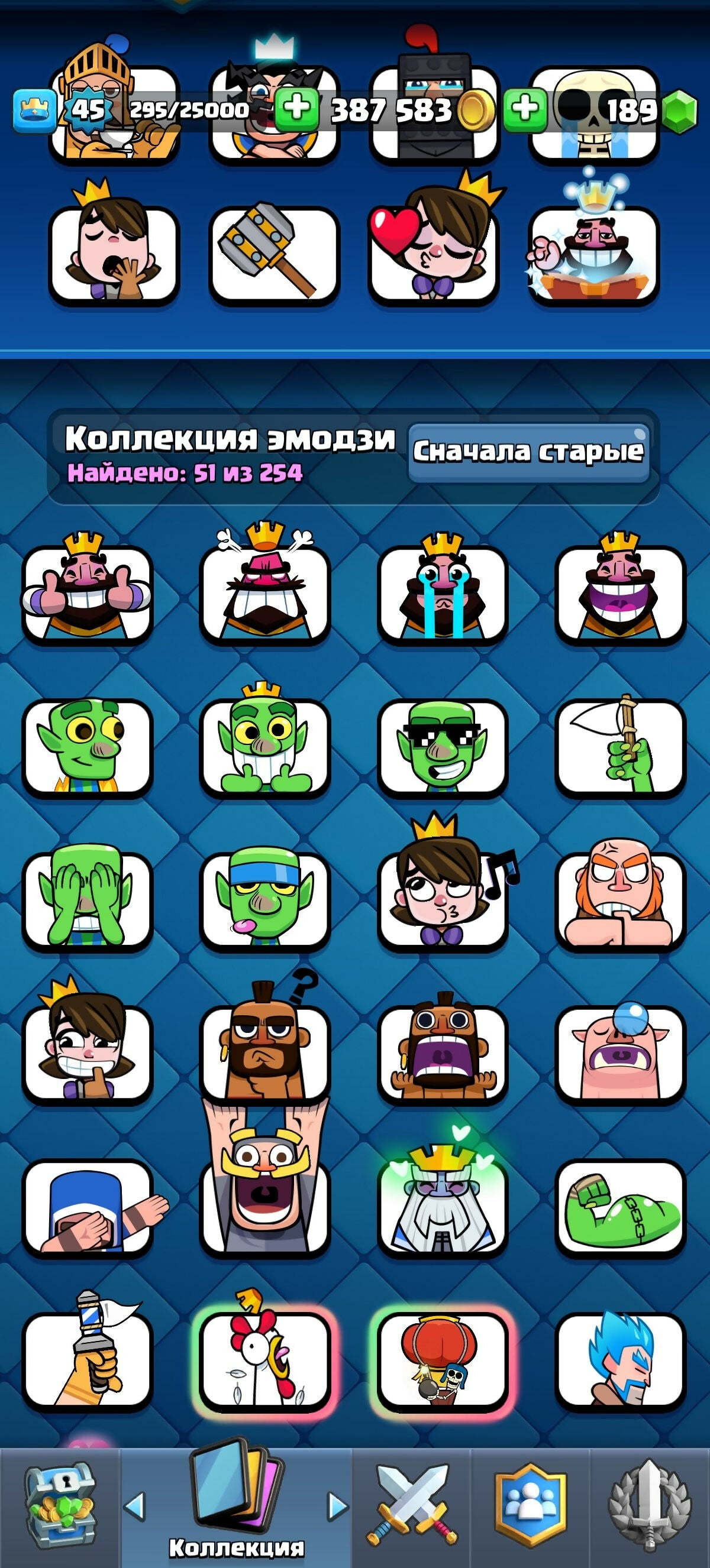Select the screaming hog rider emote
The image size is (710, 1568).
443,1053
